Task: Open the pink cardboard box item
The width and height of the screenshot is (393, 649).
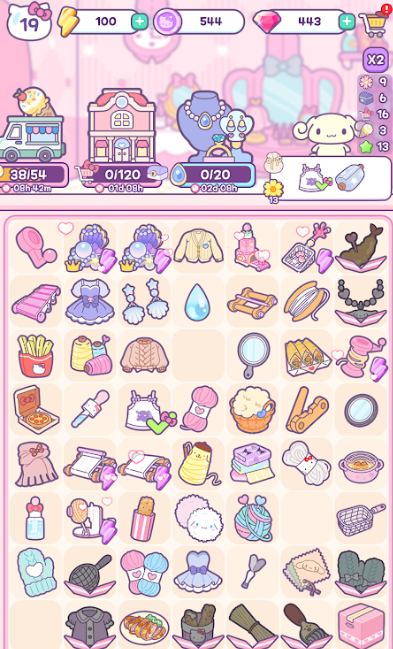Action: click(x=361, y=625)
